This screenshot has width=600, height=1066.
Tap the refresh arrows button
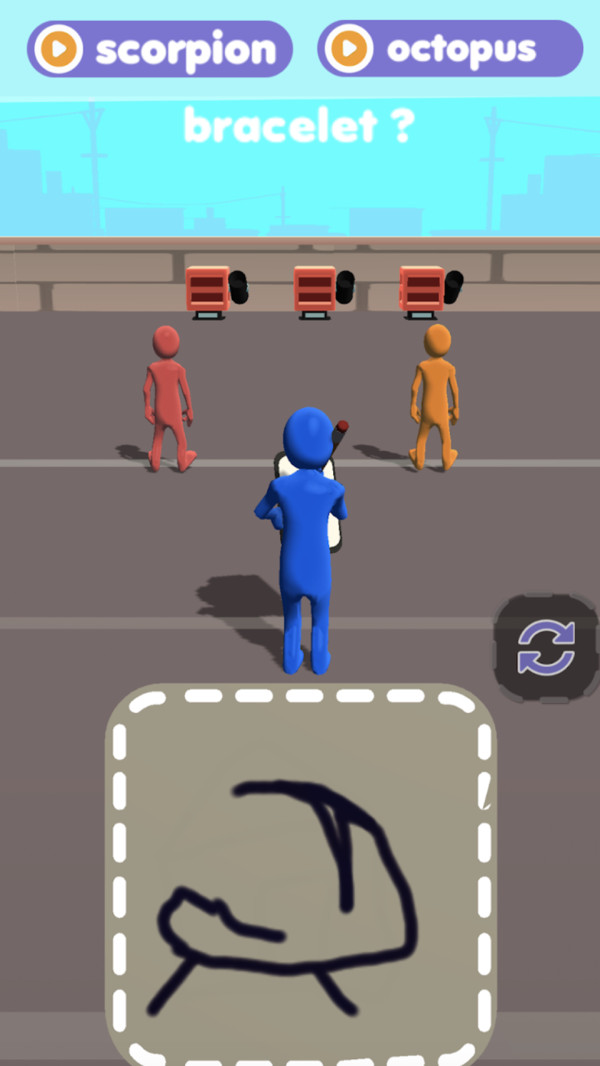[546, 648]
